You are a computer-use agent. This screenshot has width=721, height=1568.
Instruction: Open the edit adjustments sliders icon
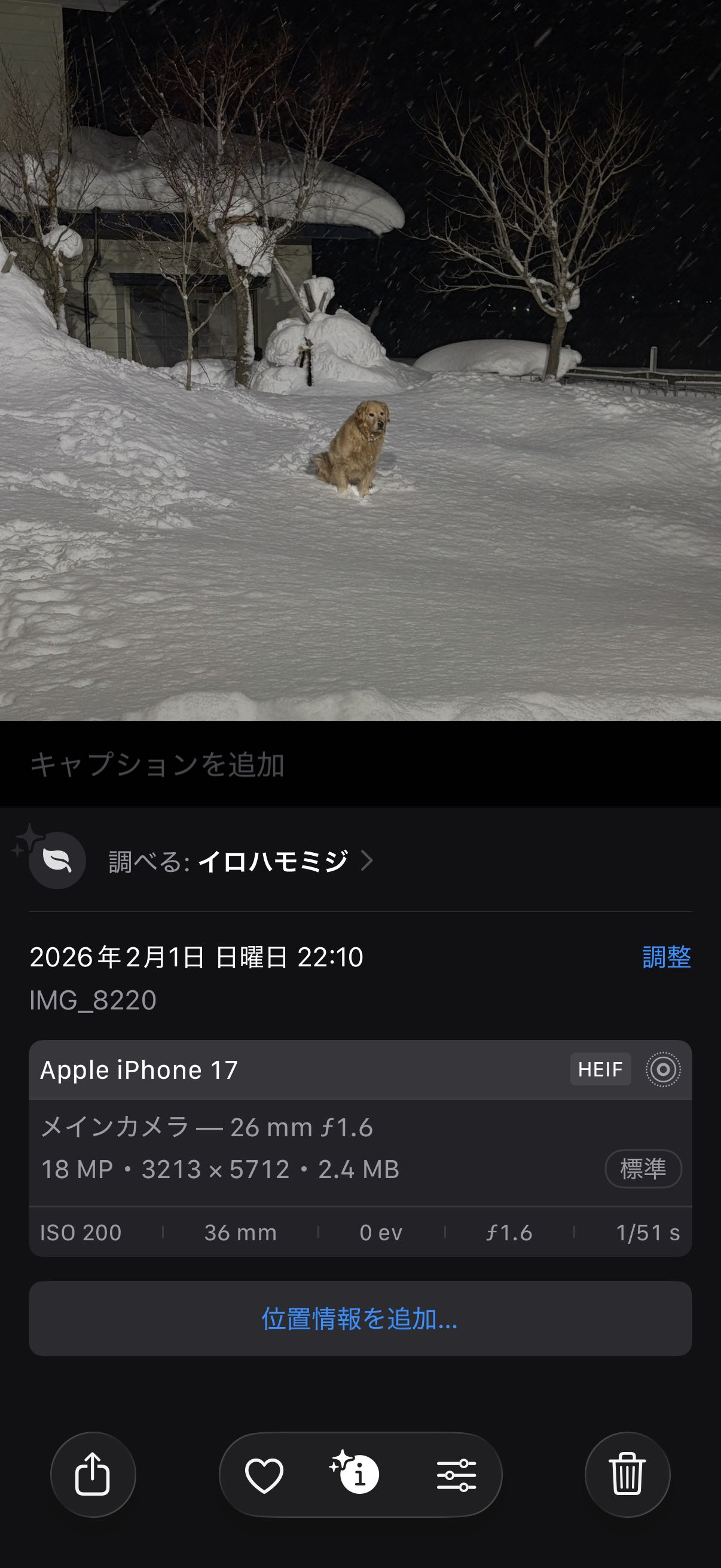pos(456,1475)
